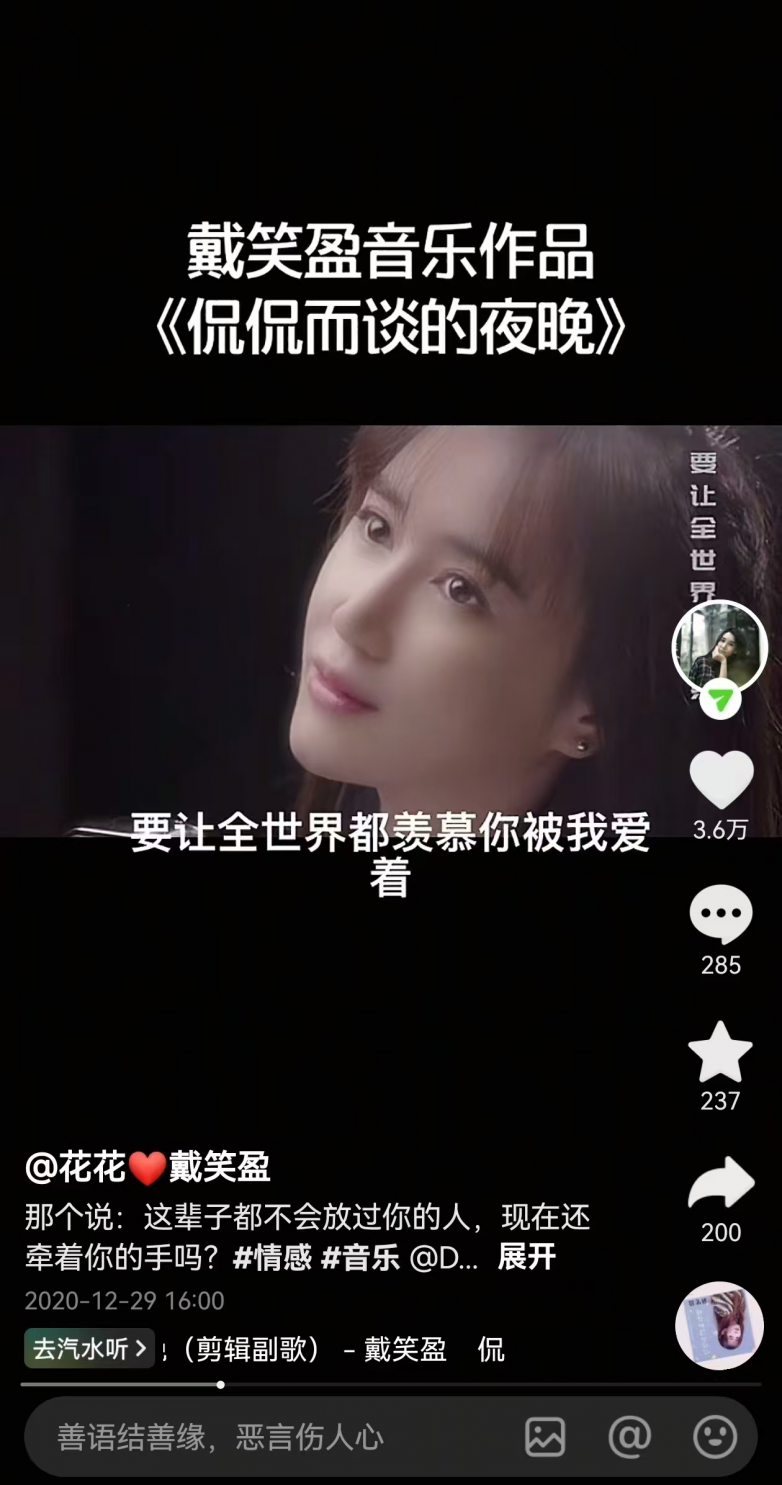Open the emoji picker
The image size is (782, 1485).
715,1437
